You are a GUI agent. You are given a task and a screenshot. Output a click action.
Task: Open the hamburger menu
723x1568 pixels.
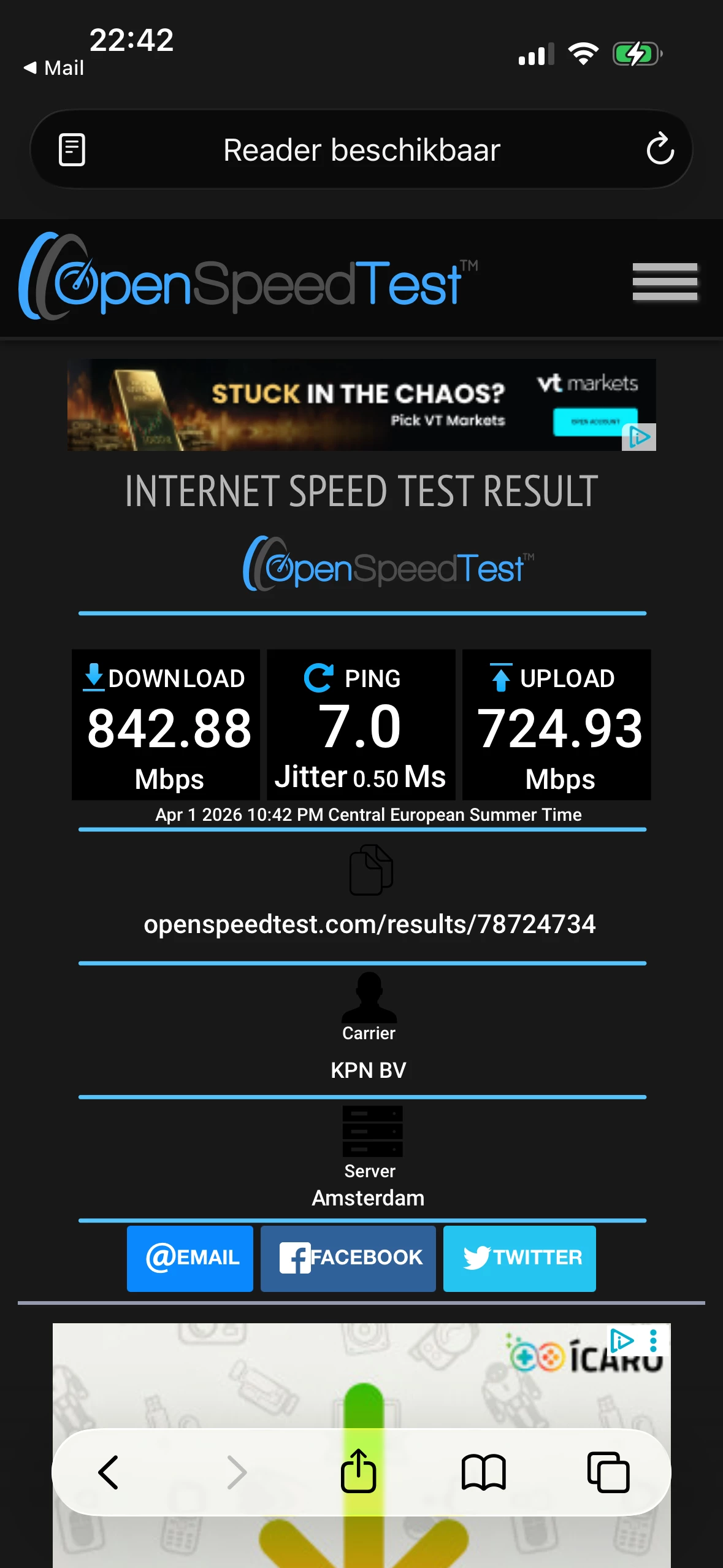point(665,282)
